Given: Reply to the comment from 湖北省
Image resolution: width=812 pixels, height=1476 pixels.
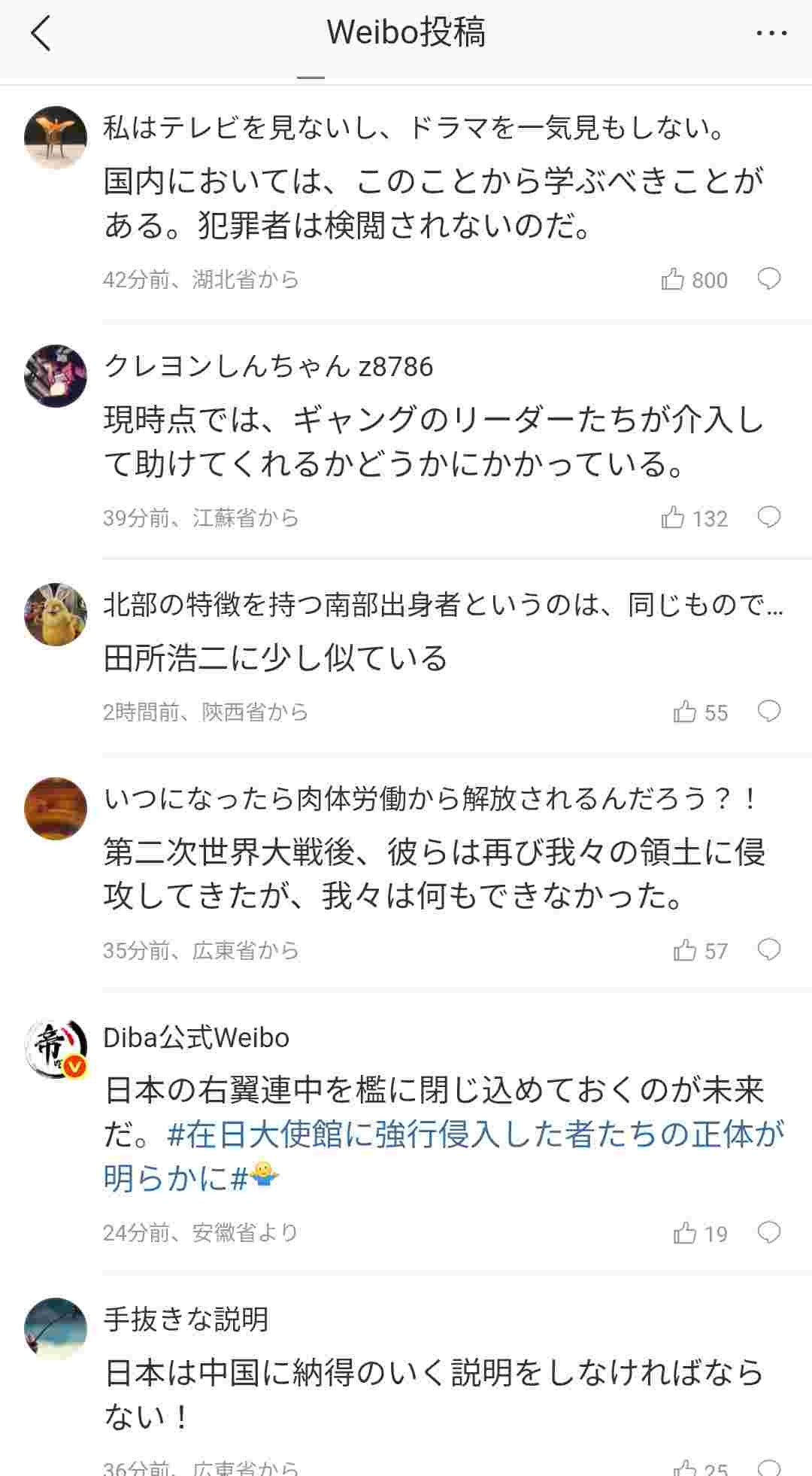Looking at the screenshot, I should point(768,279).
